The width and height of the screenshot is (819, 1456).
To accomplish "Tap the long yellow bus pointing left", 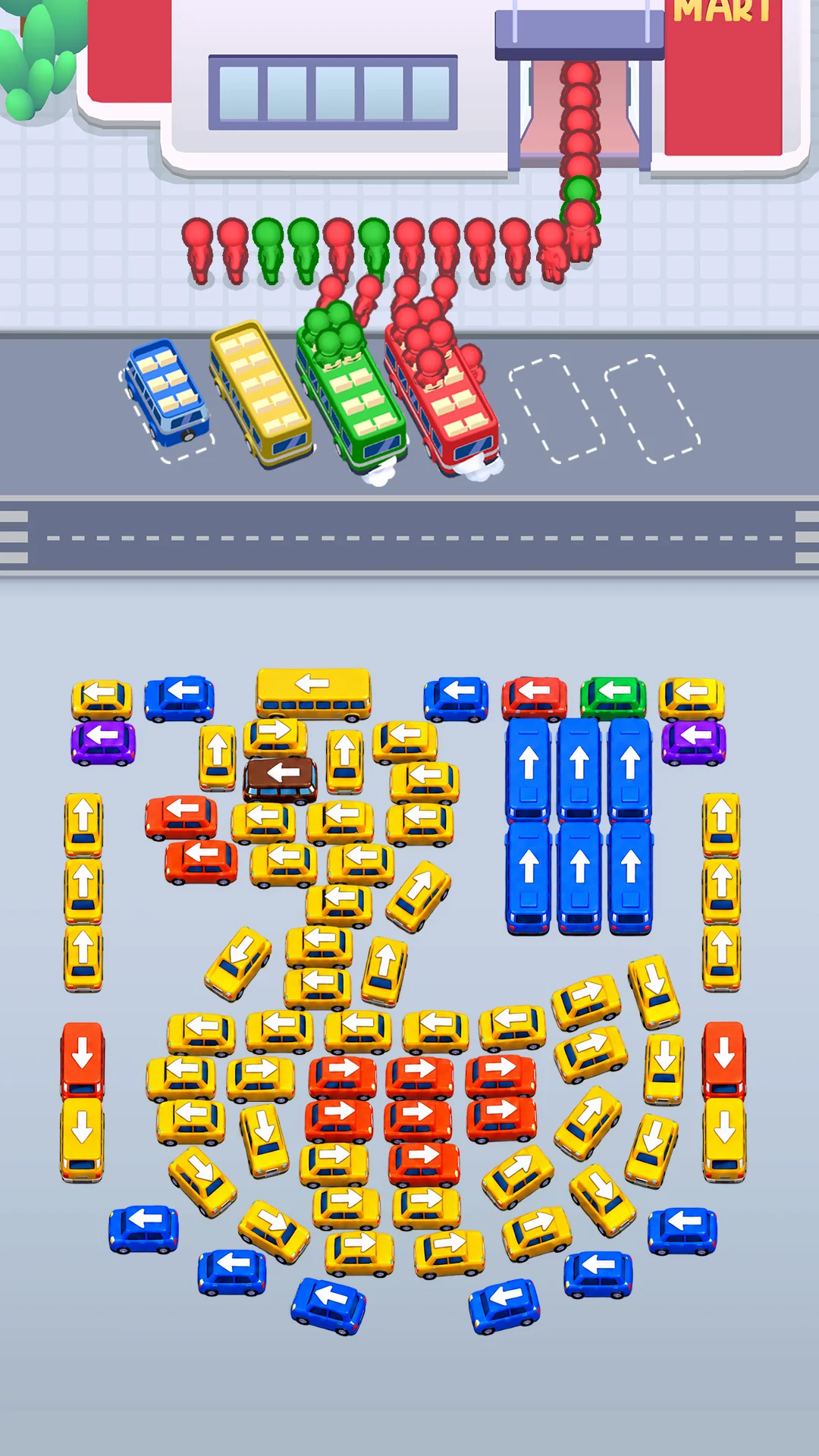I will pyautogui.click(x=313, y=692).
